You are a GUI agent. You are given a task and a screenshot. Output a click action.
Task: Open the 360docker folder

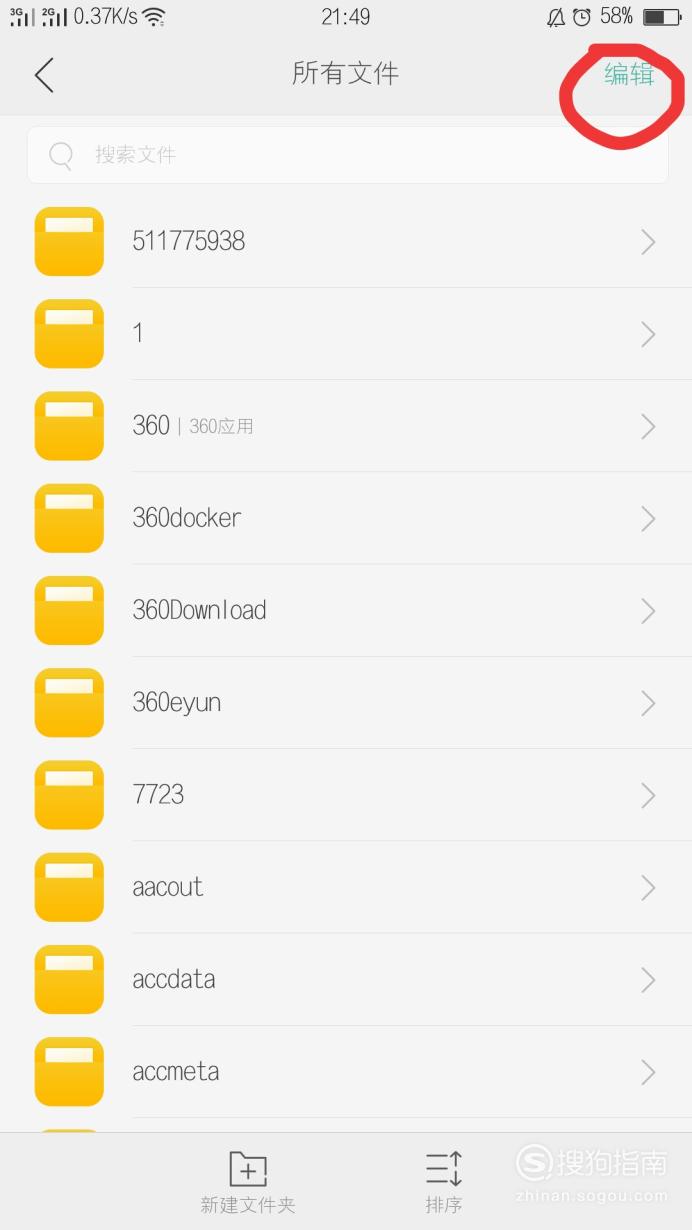[x=346, y=518]
